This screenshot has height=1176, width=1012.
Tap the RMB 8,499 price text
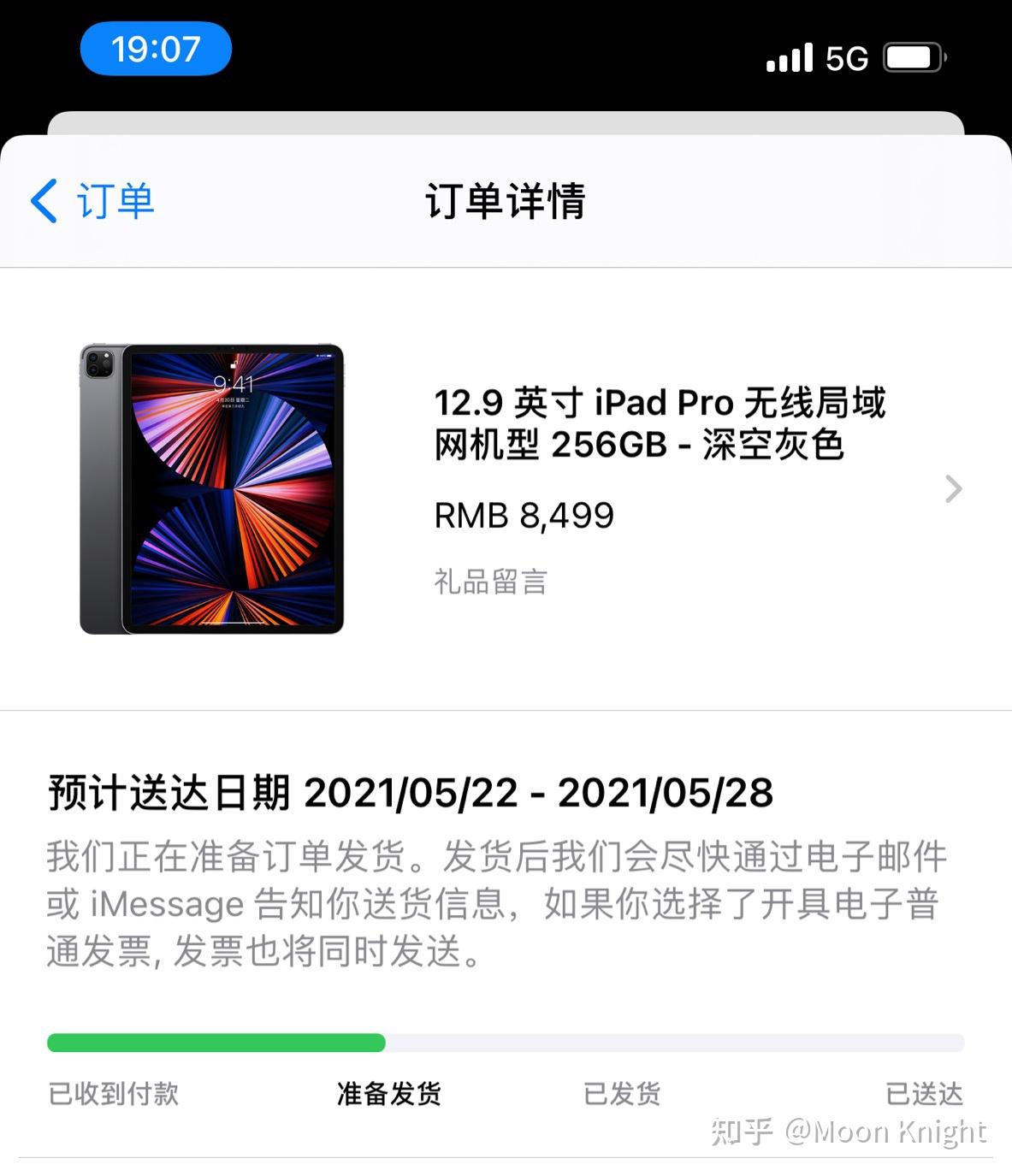coord(524,514)
